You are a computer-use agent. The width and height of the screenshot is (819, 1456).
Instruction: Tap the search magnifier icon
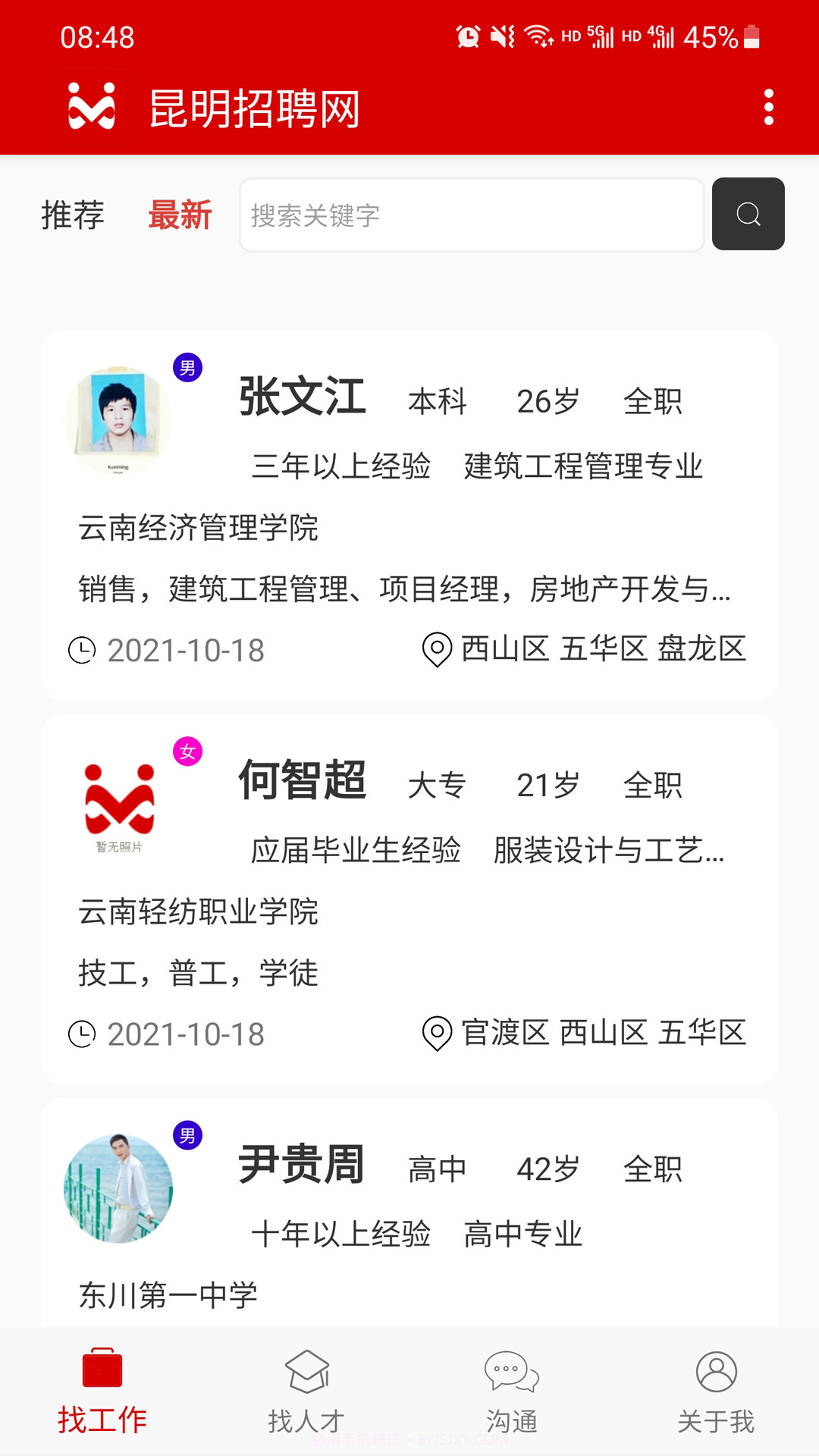(748, 213)
